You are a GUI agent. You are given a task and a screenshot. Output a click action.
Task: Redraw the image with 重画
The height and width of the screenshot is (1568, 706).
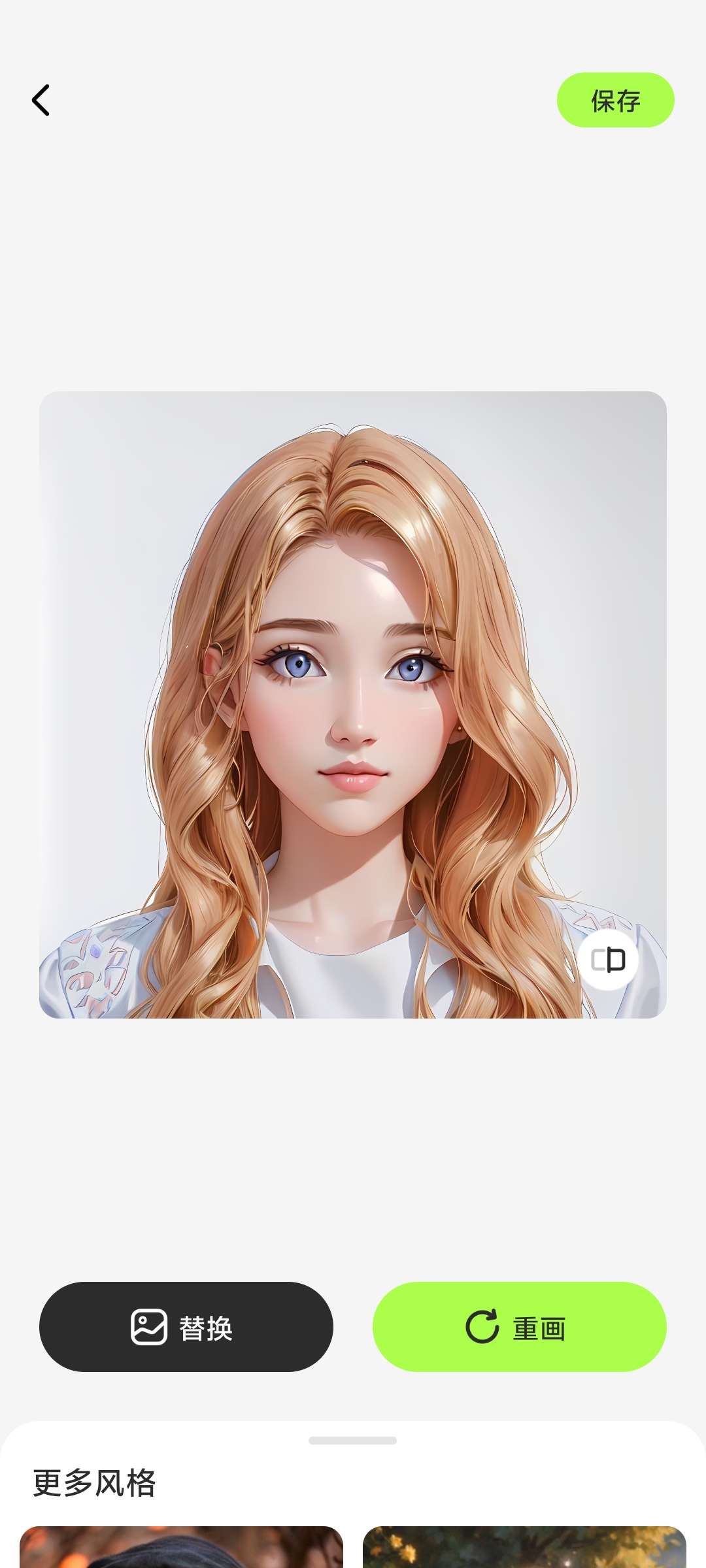point(519,1327)
